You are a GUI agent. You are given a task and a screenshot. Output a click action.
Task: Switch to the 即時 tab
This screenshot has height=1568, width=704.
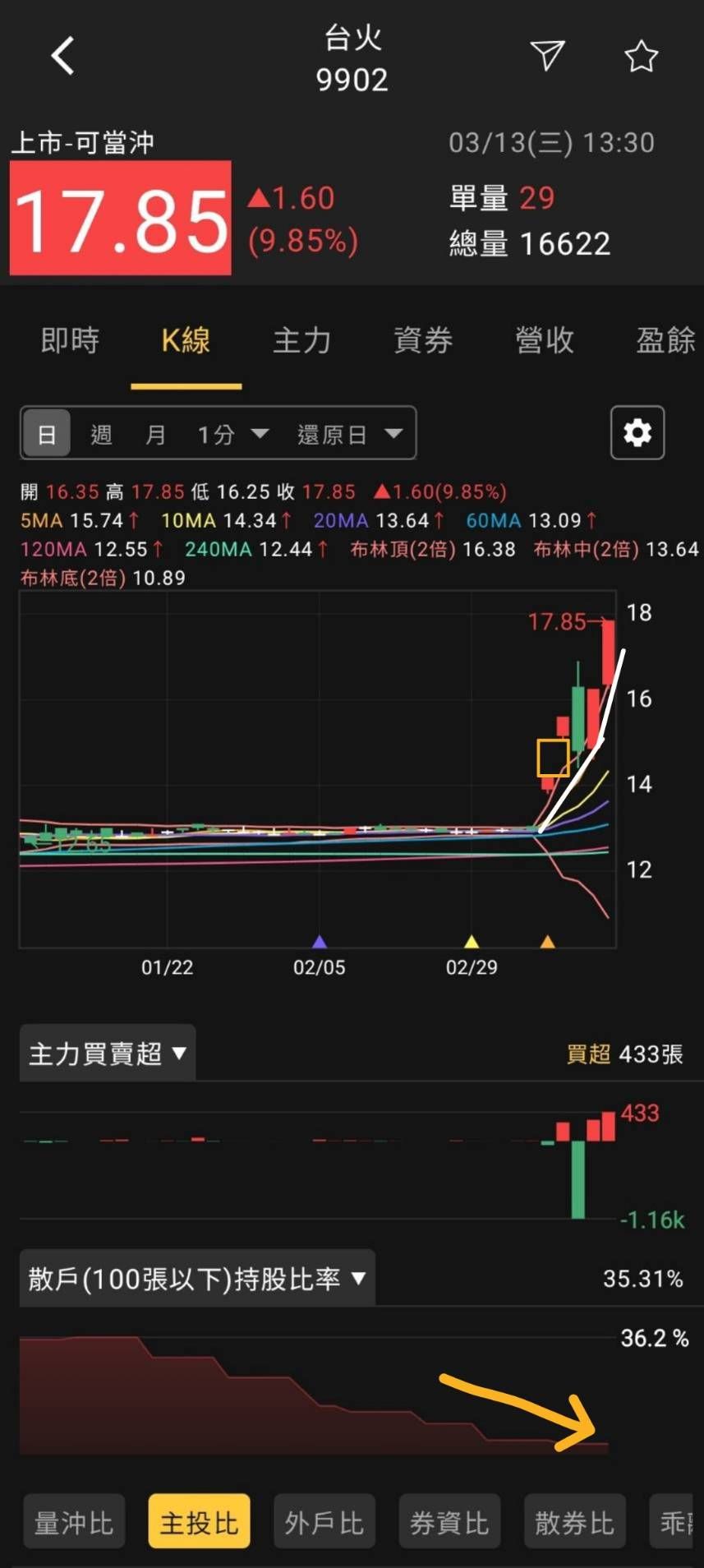coord(70,340)
